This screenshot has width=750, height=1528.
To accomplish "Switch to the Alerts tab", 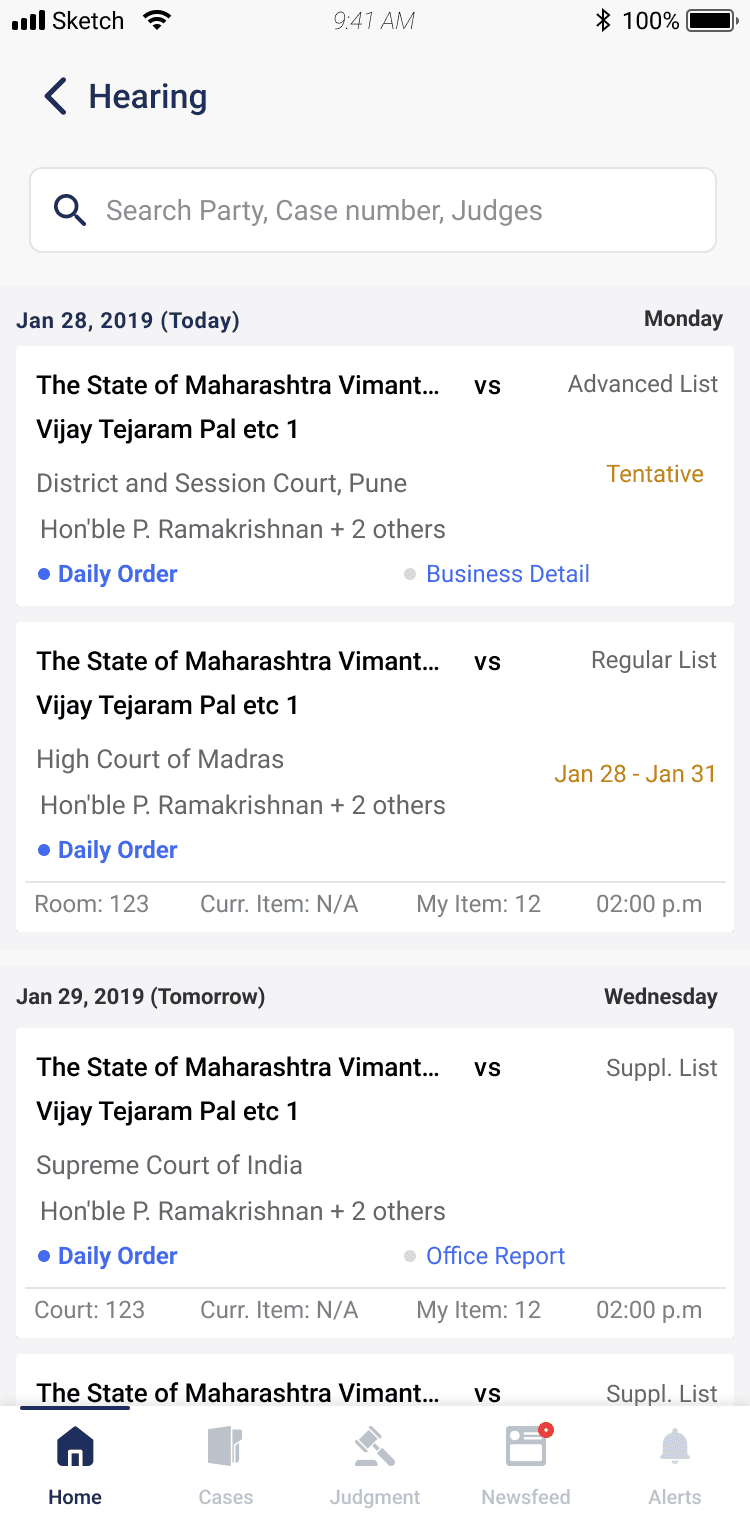I will (675, 1466).
